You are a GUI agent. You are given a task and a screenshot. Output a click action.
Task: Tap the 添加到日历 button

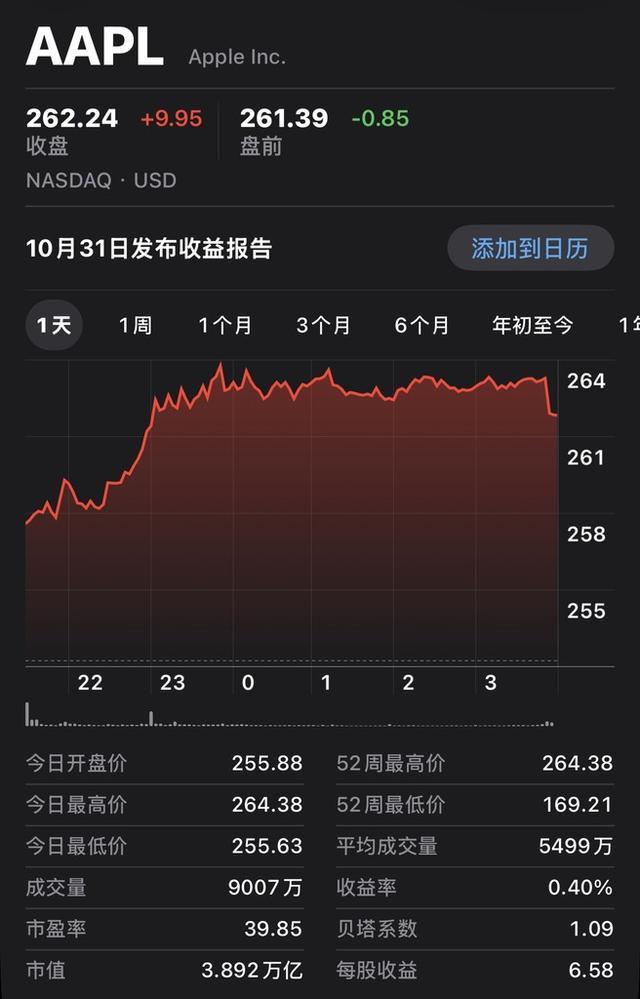[x=530, y=248]
